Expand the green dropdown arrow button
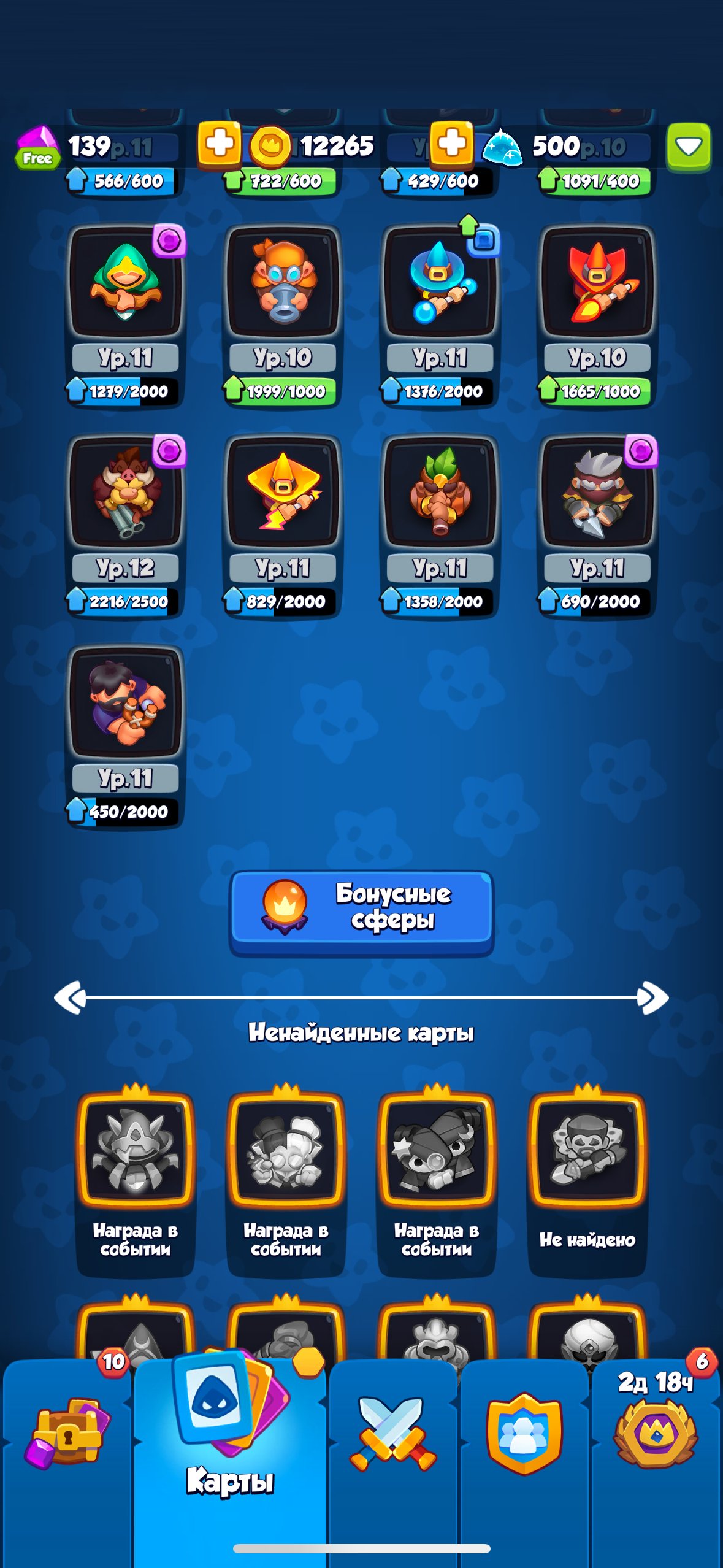The image size is (723, 1568). (x=688, y=146)
